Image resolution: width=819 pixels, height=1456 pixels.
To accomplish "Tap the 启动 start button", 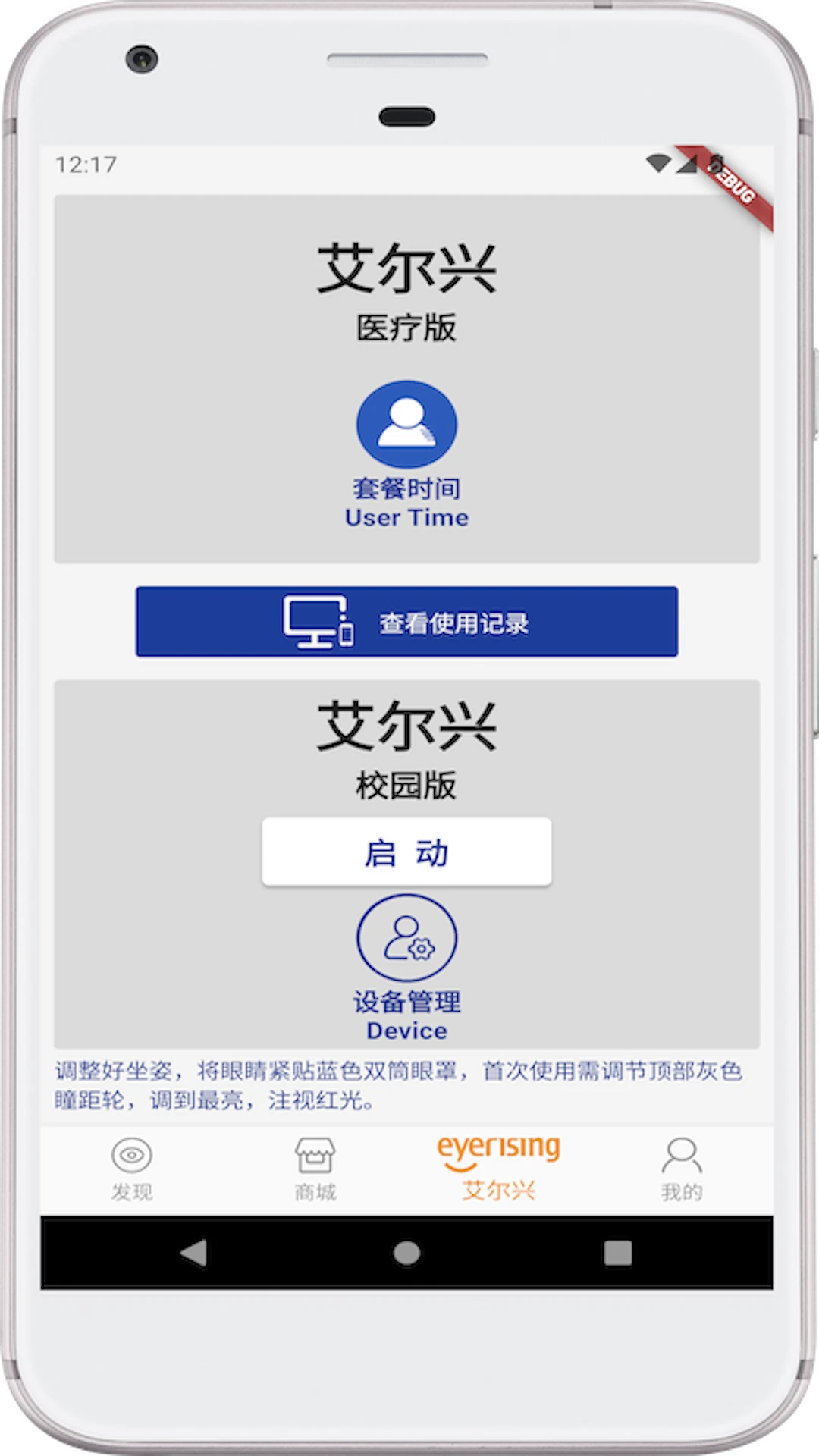I will click(x=406, y=852).
